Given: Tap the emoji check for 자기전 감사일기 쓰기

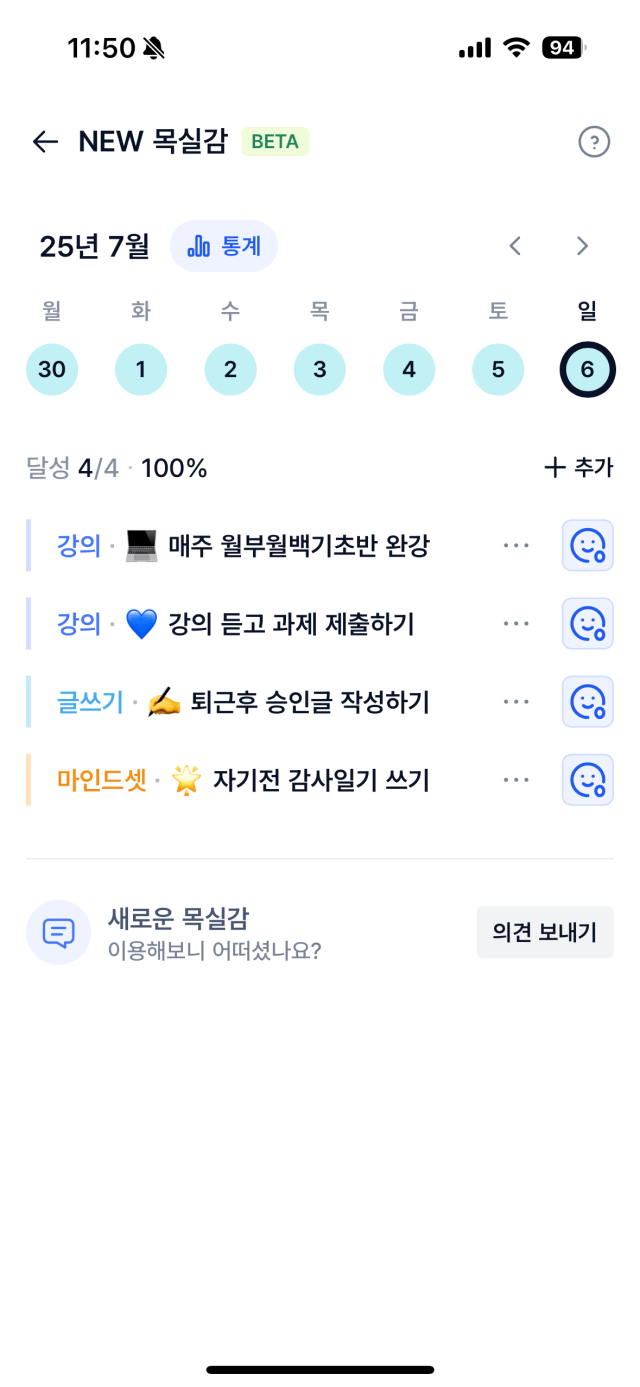Looking at the screenshot, I should (x=588, y=780).
